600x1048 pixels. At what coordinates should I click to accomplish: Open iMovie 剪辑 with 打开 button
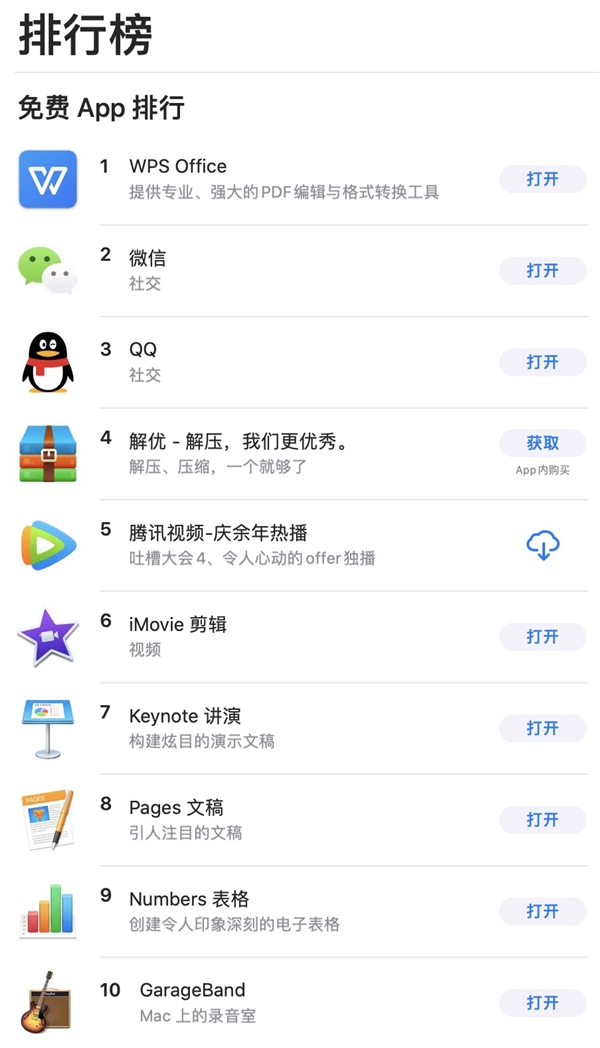pos(542,637)
